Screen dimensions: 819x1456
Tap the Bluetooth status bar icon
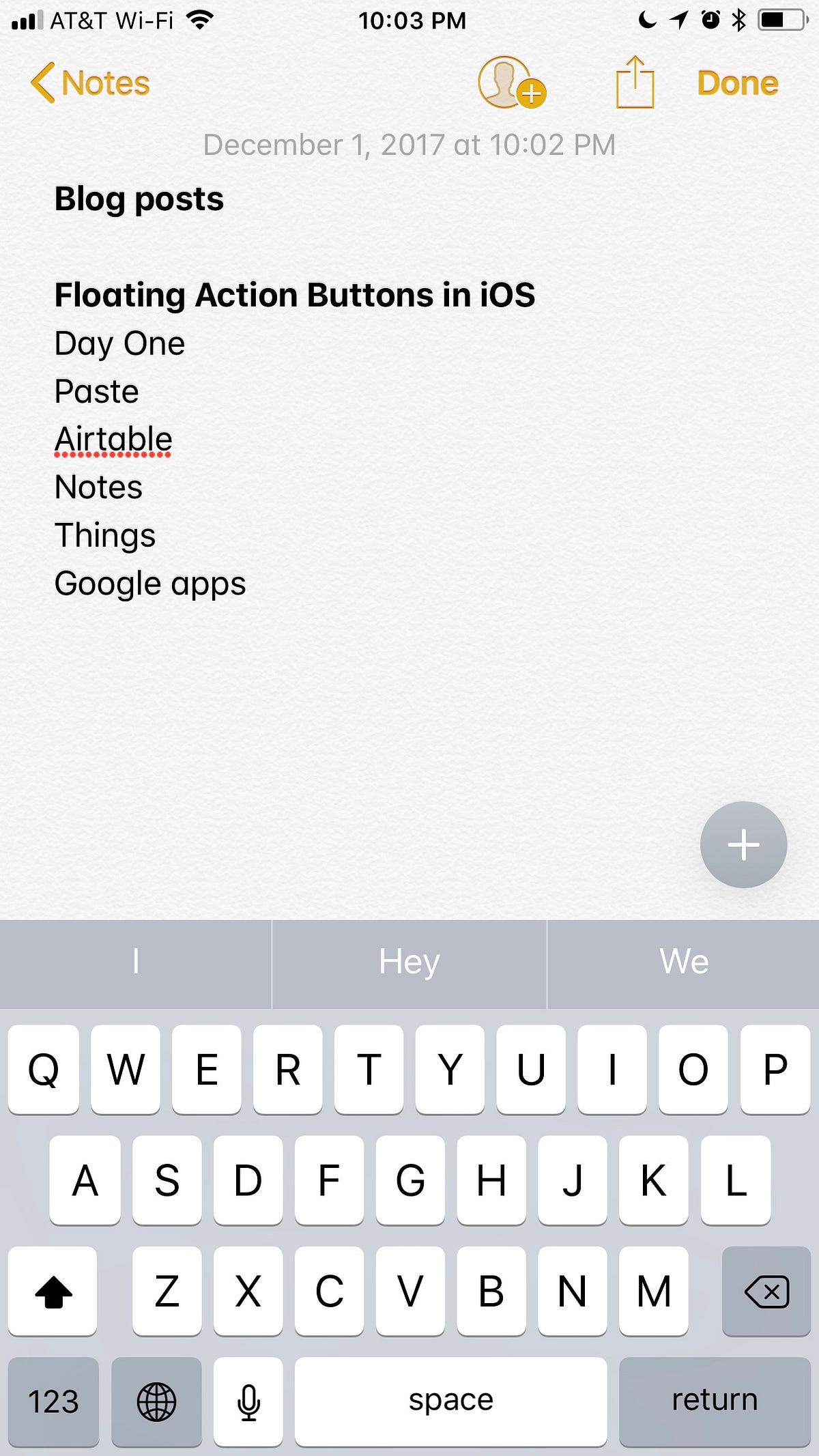(x=738, y=20)
